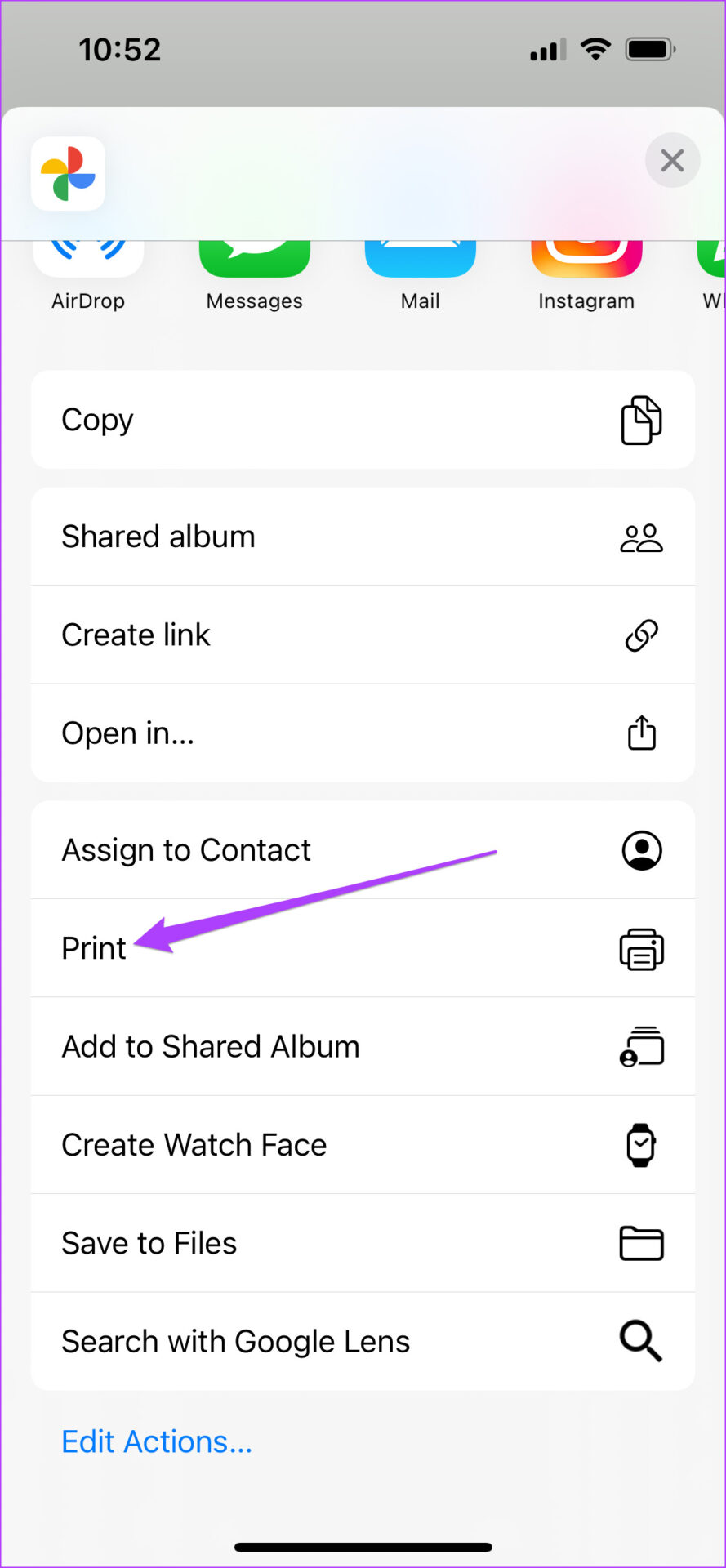This screenshot has width=726, height=1568.
Task: Tap Save to Files
Action: (x=363, y=1243)
